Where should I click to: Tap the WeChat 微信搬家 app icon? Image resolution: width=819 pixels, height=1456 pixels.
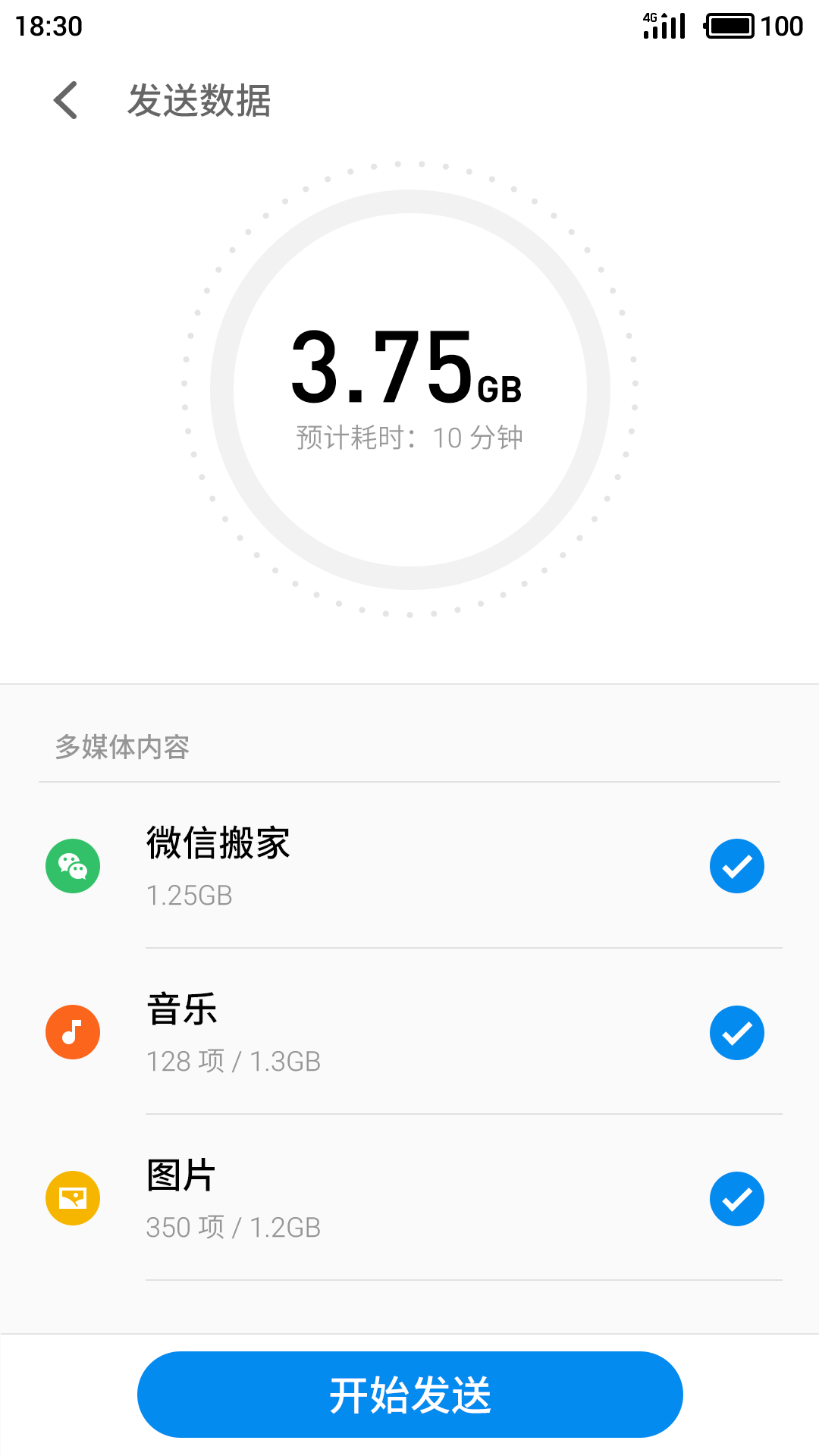(x=73, y=865)
